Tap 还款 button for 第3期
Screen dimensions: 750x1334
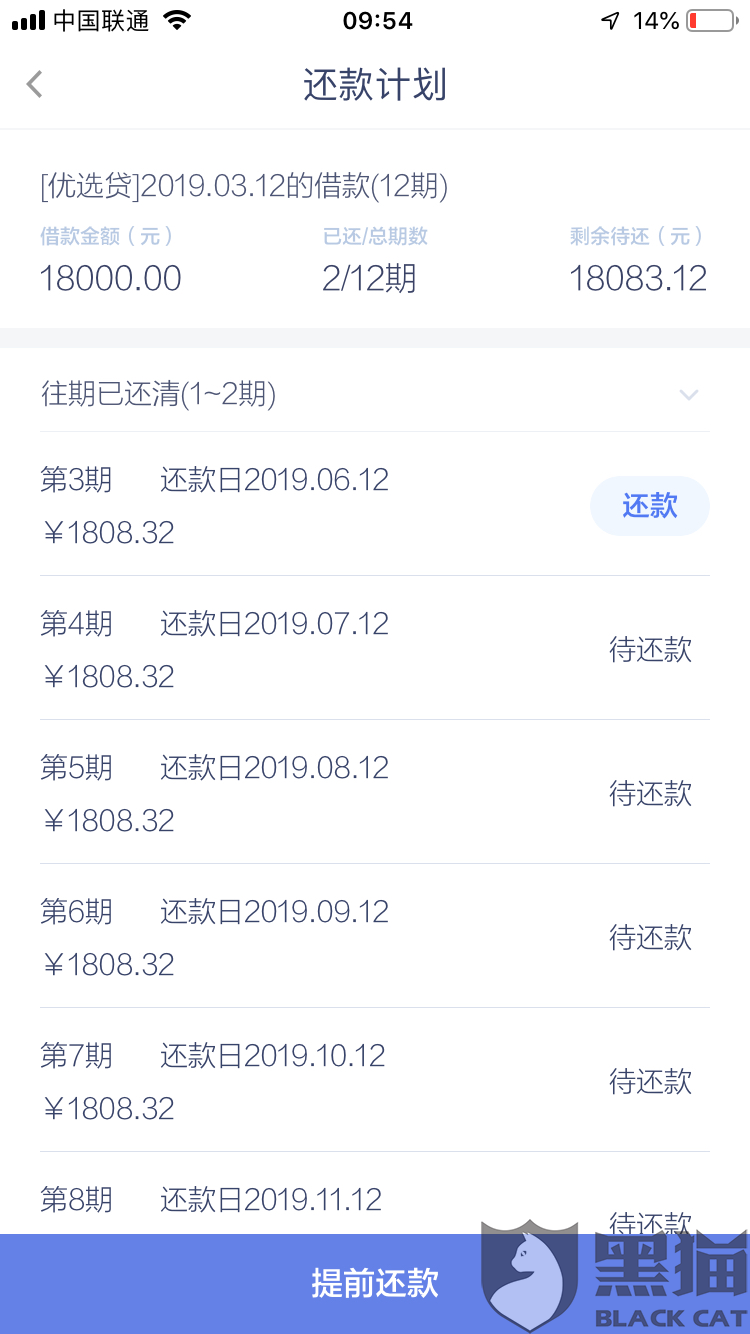tap(650, 506)
